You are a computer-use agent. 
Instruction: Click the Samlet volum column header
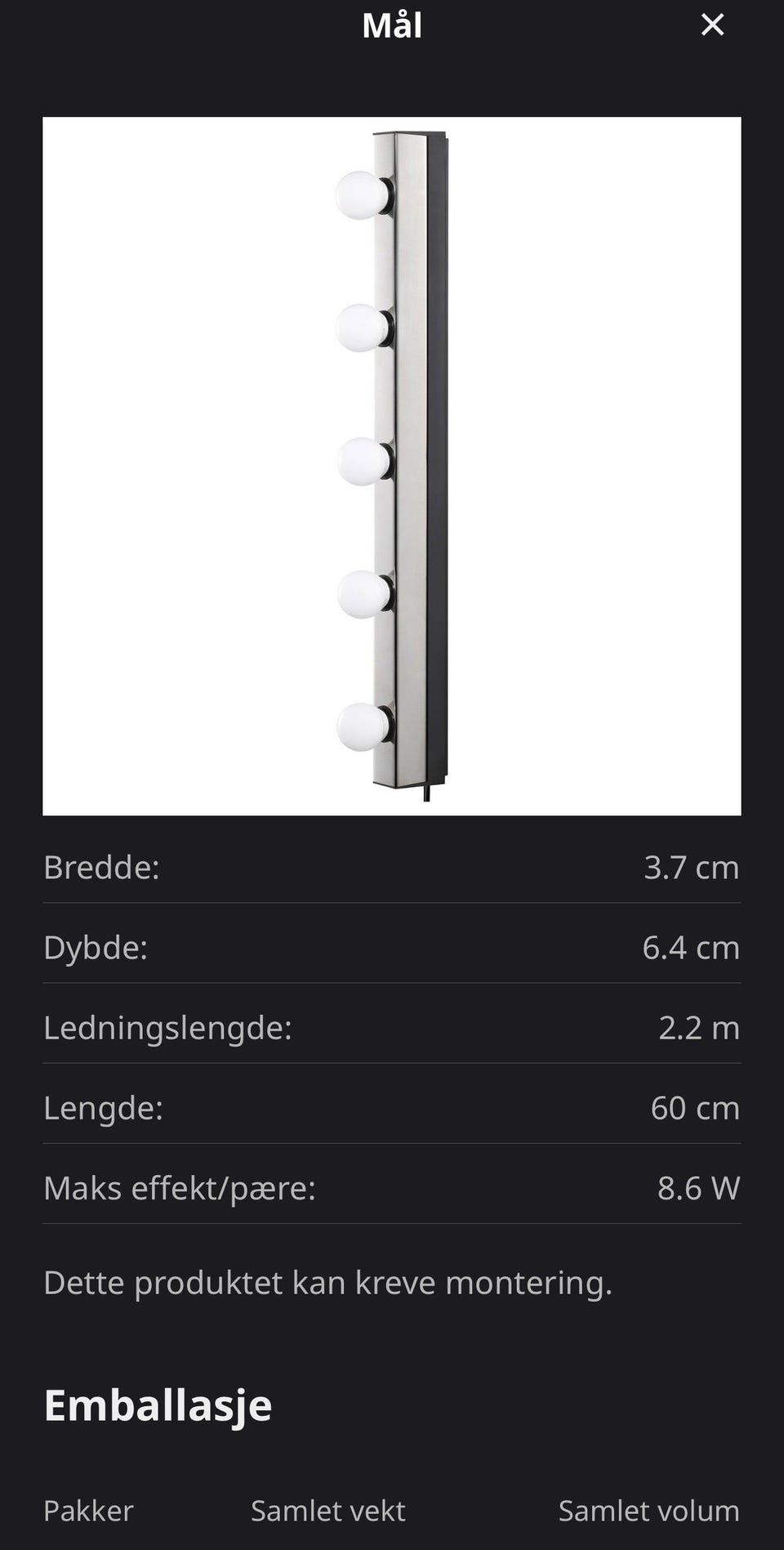pos(649,1510)
